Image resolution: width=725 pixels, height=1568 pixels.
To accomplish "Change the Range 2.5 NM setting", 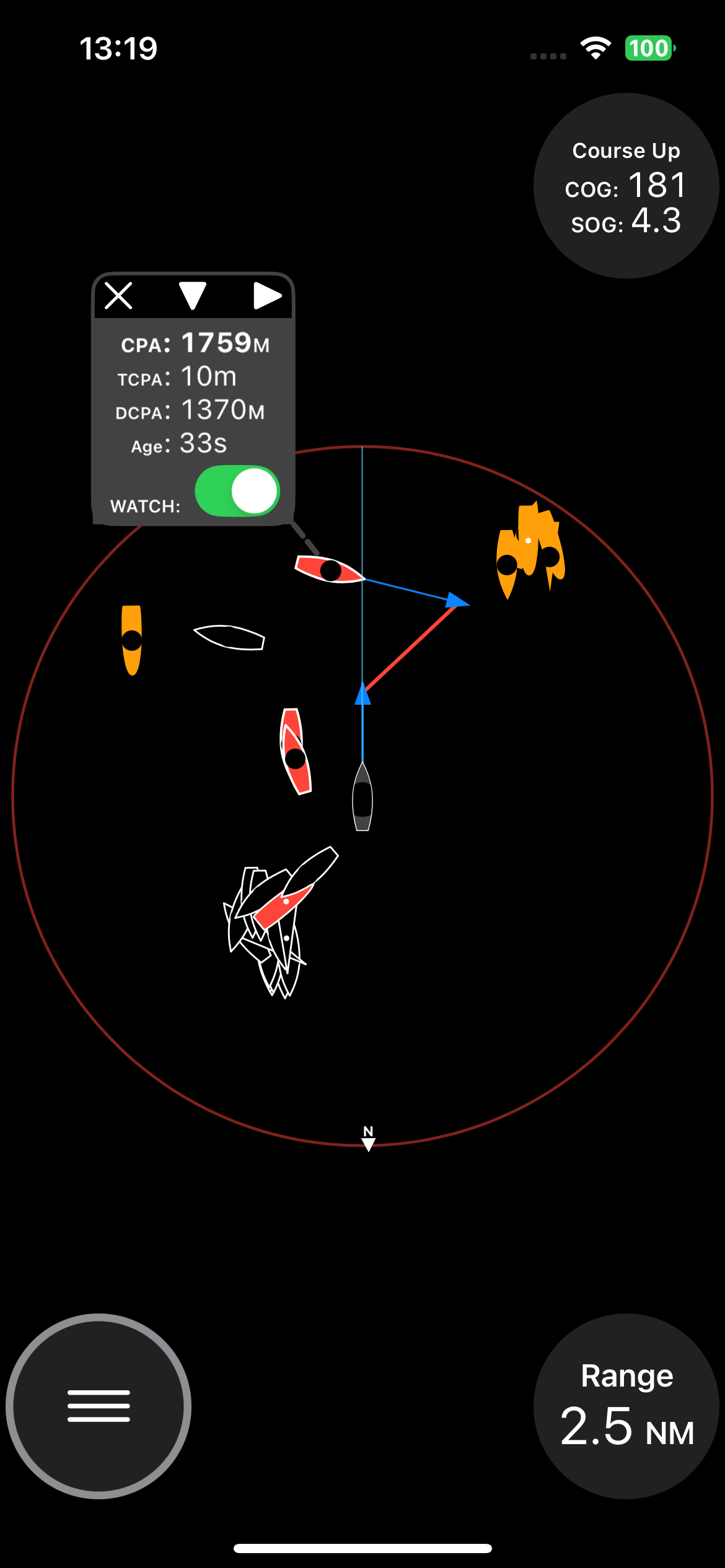I will (626, 1406).
